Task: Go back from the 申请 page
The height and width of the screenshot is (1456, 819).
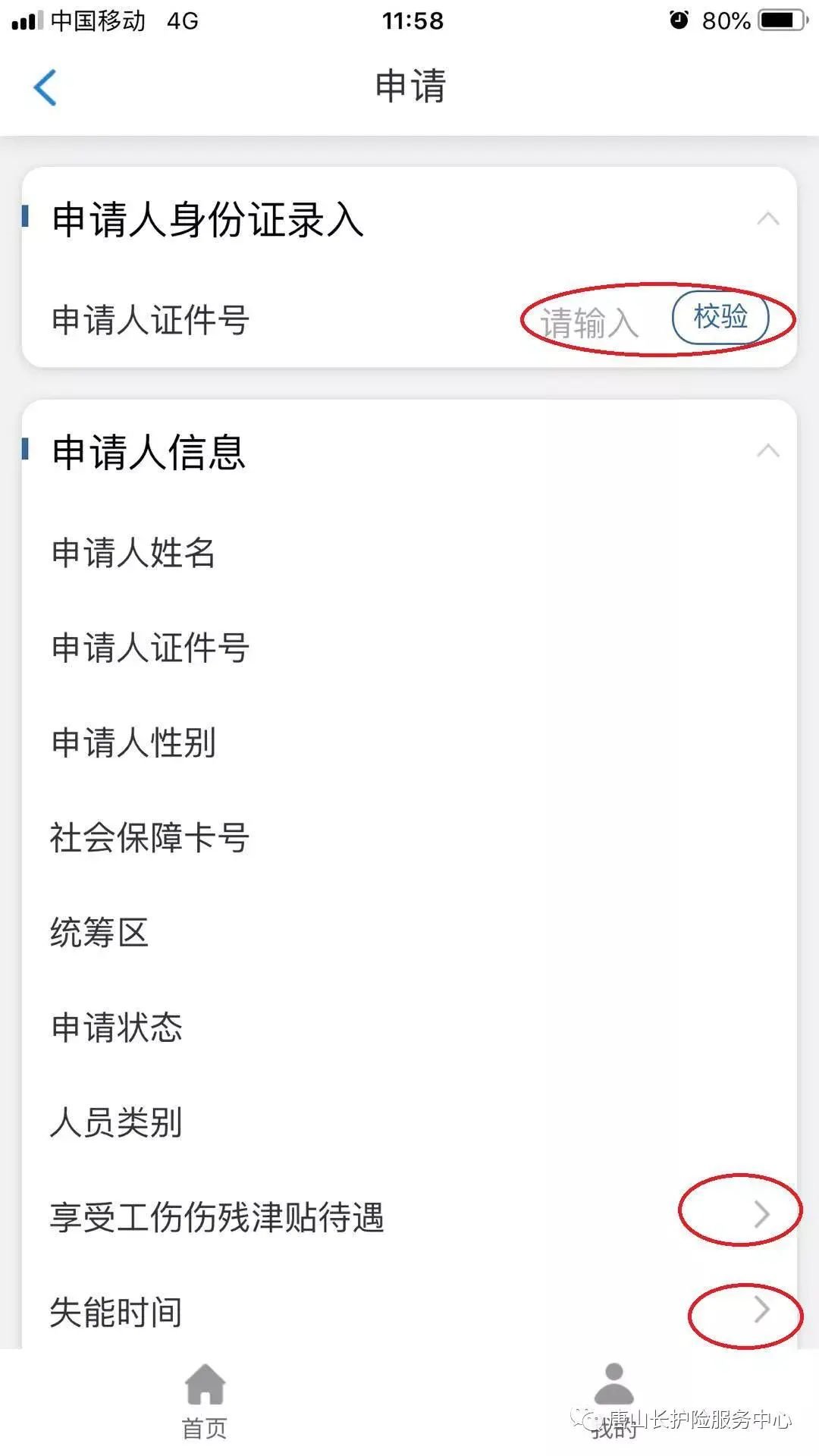Action: click(45, 87)
